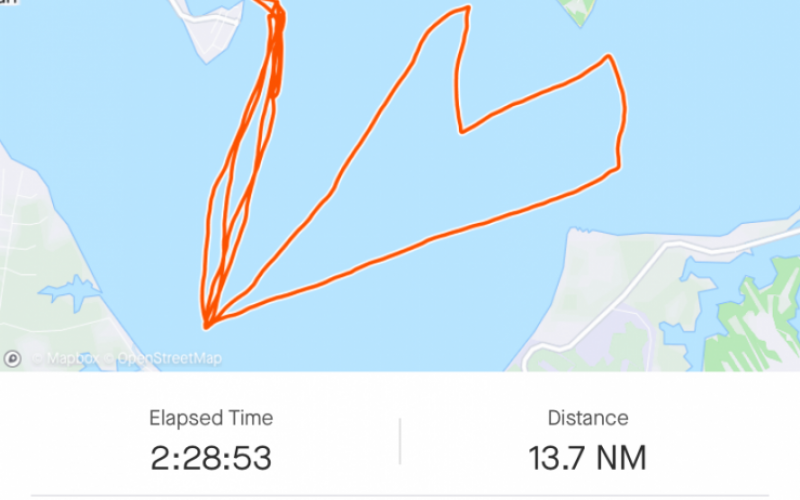Open the activity route map
This screenshot has width=800, height=500.
tap(450, 180)
